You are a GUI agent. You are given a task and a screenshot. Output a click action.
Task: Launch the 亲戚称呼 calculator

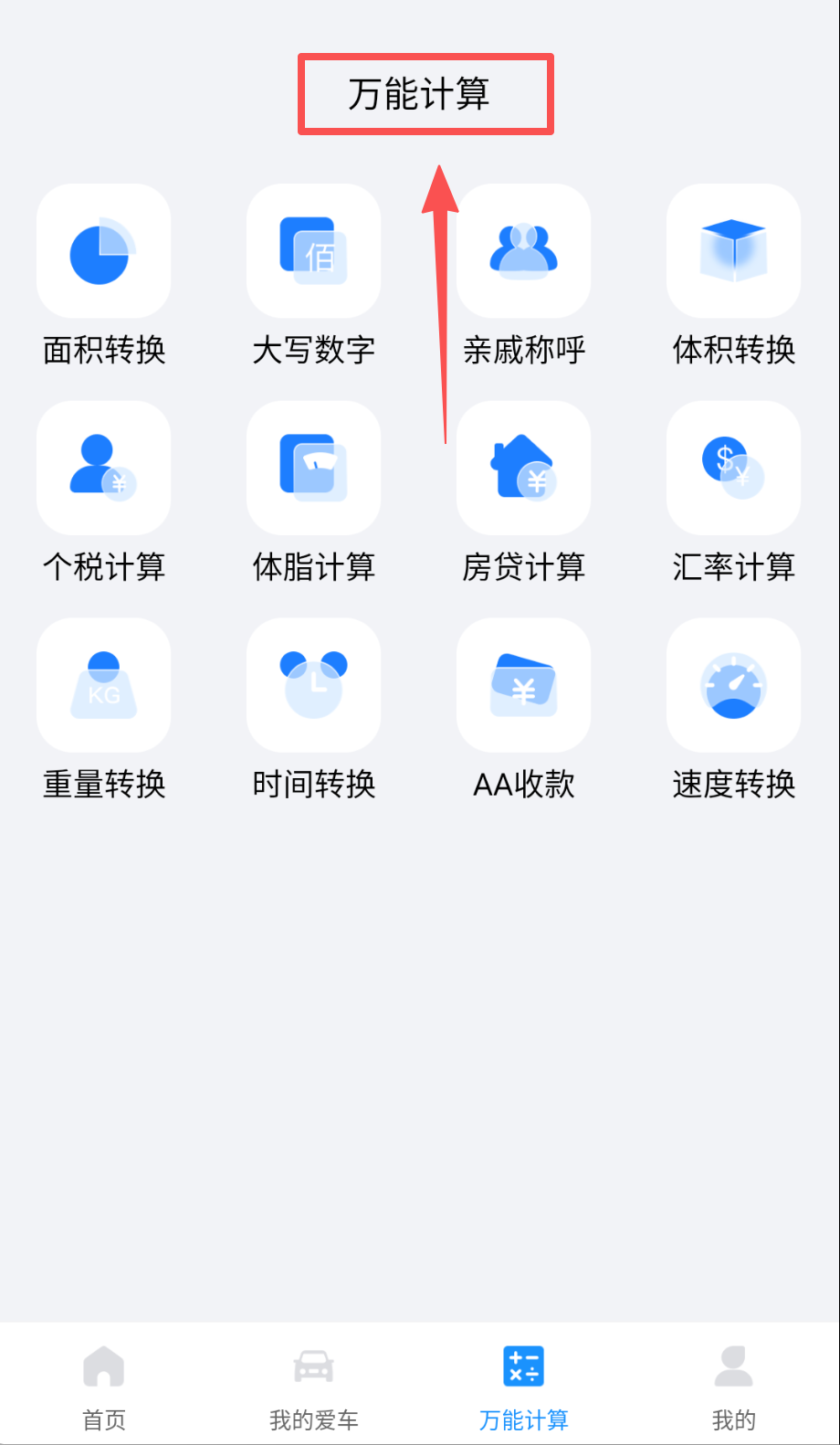523,251
